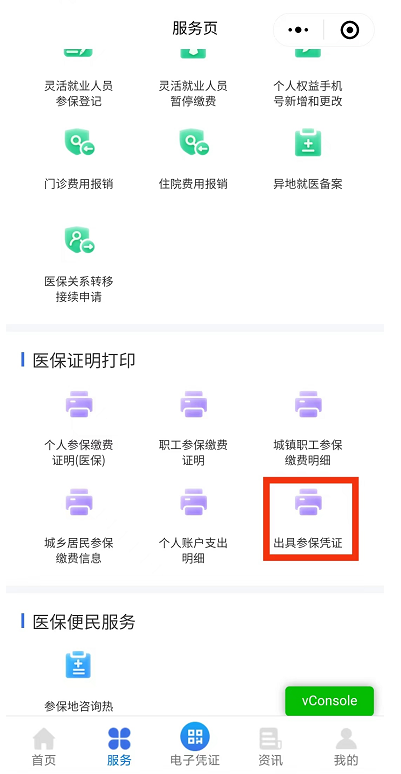Image resolution: width=401 pixels, height=774 pixels.
Task: Tap 出具参保凭证
Action: [308, 519]
